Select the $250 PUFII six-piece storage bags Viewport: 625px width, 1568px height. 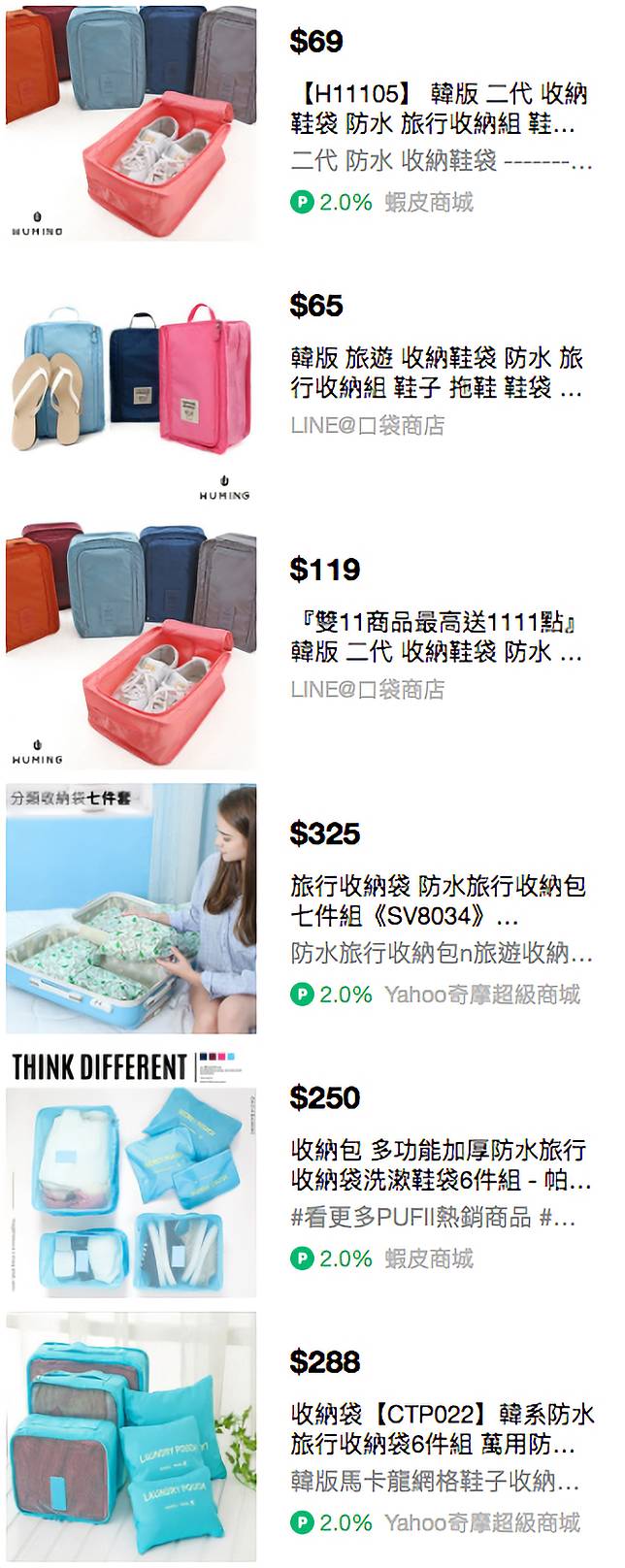coord(439,1164)
